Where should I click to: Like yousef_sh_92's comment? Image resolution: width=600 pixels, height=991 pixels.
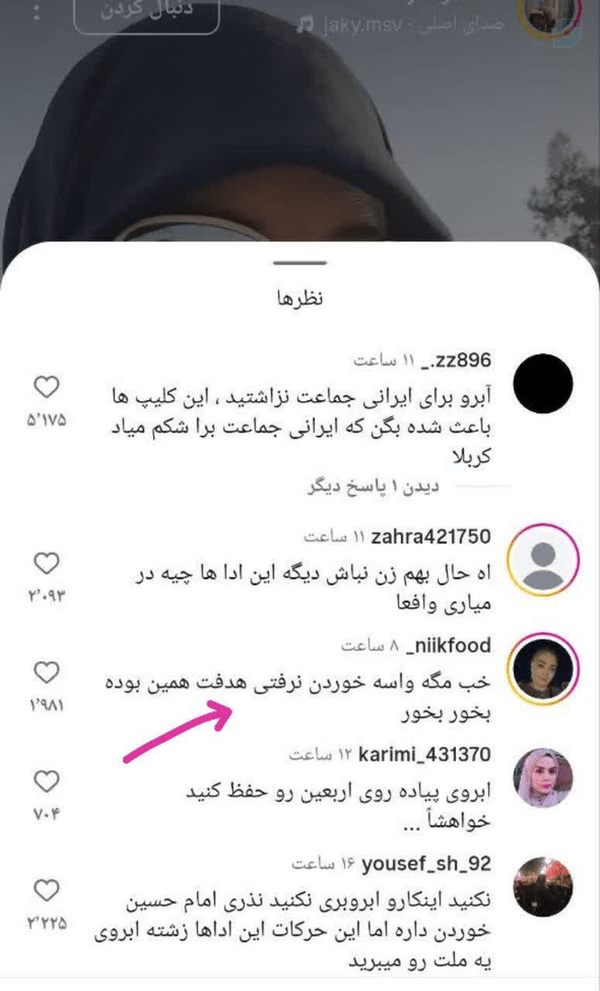click(x=46, y=891)
